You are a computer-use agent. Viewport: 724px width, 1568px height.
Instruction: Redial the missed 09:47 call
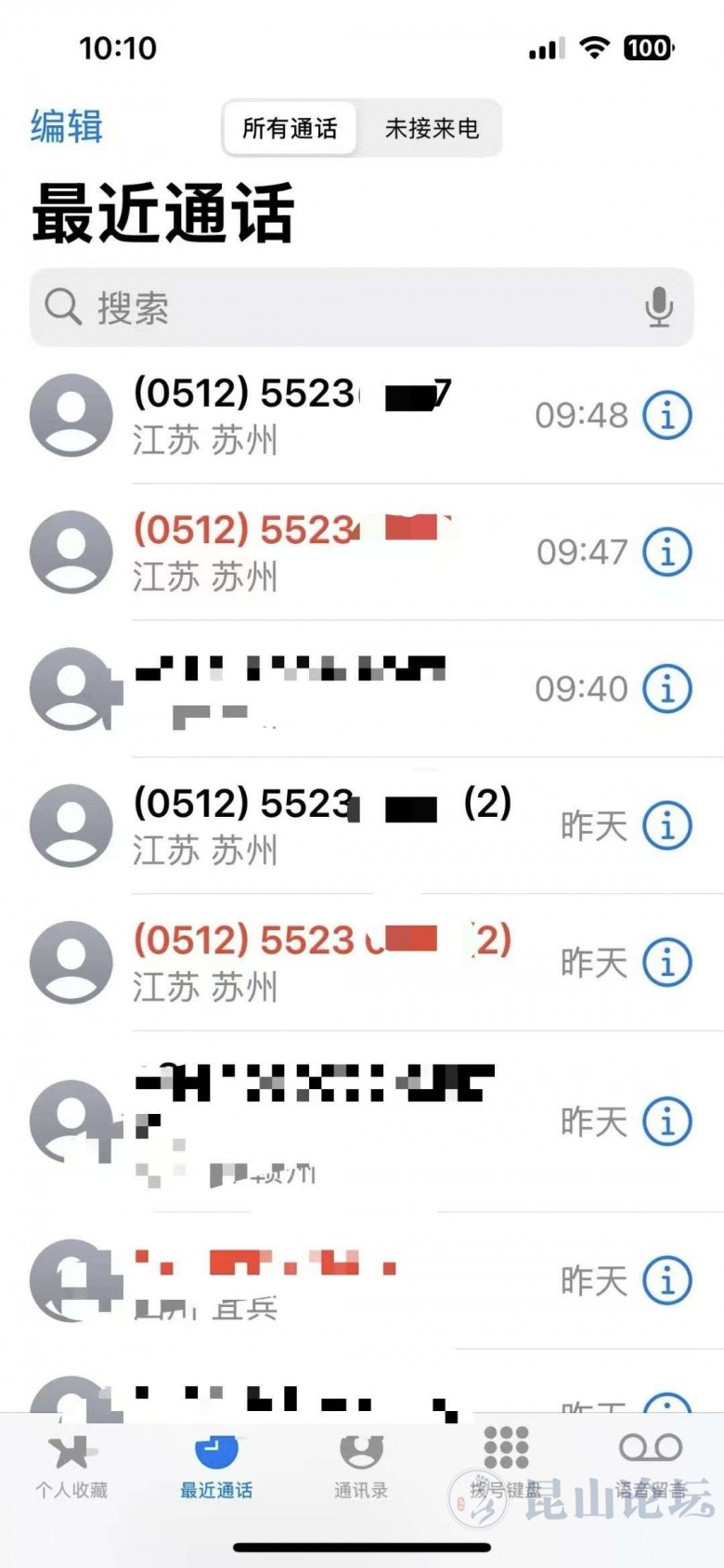tap(306, 551)
